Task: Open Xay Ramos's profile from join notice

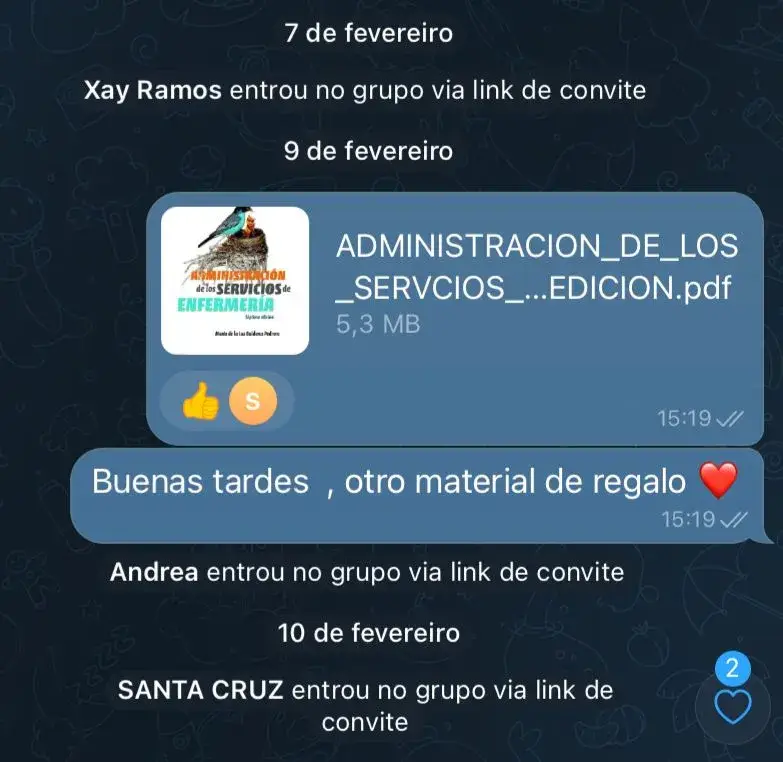Action: pyautogui.click(x=154, y=91)
